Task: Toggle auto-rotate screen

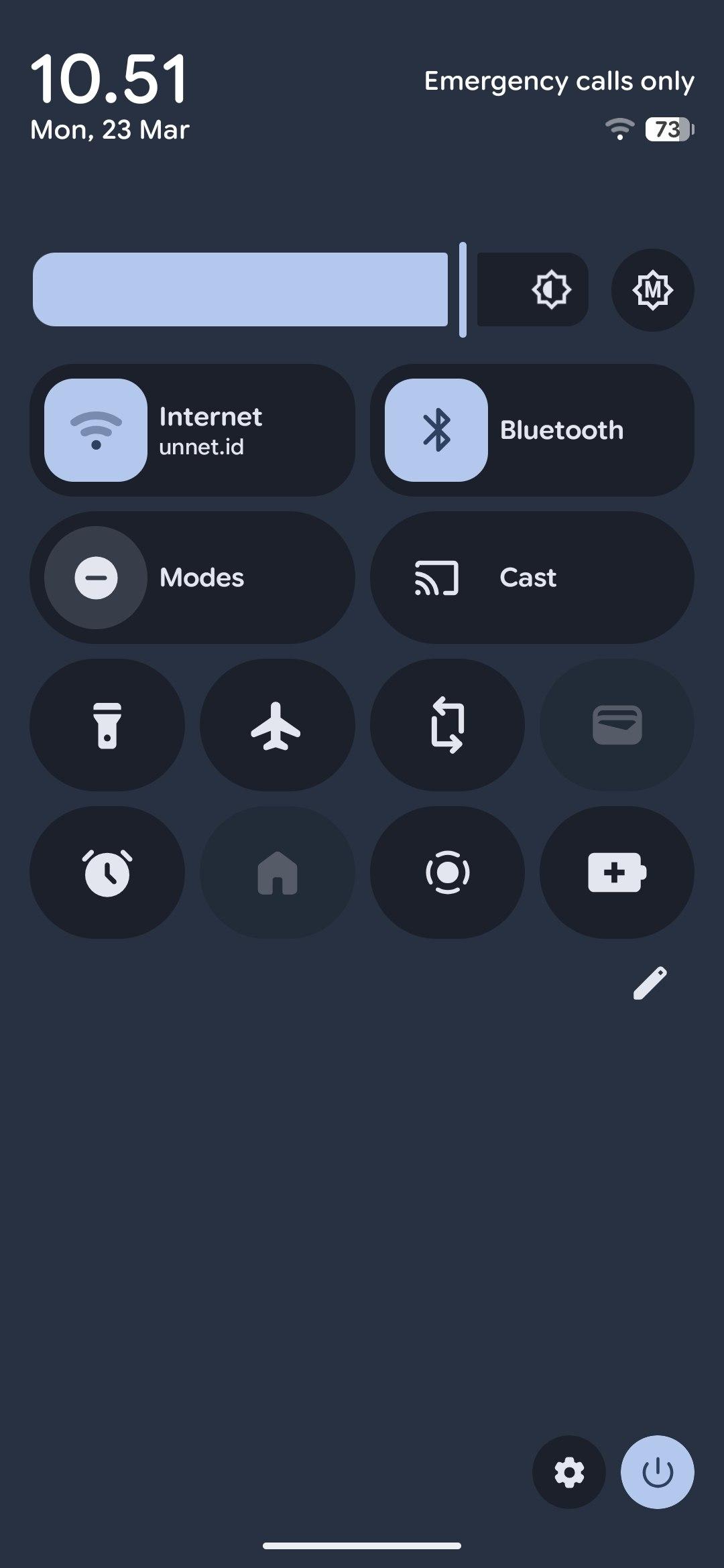Action: pos(447,725)
